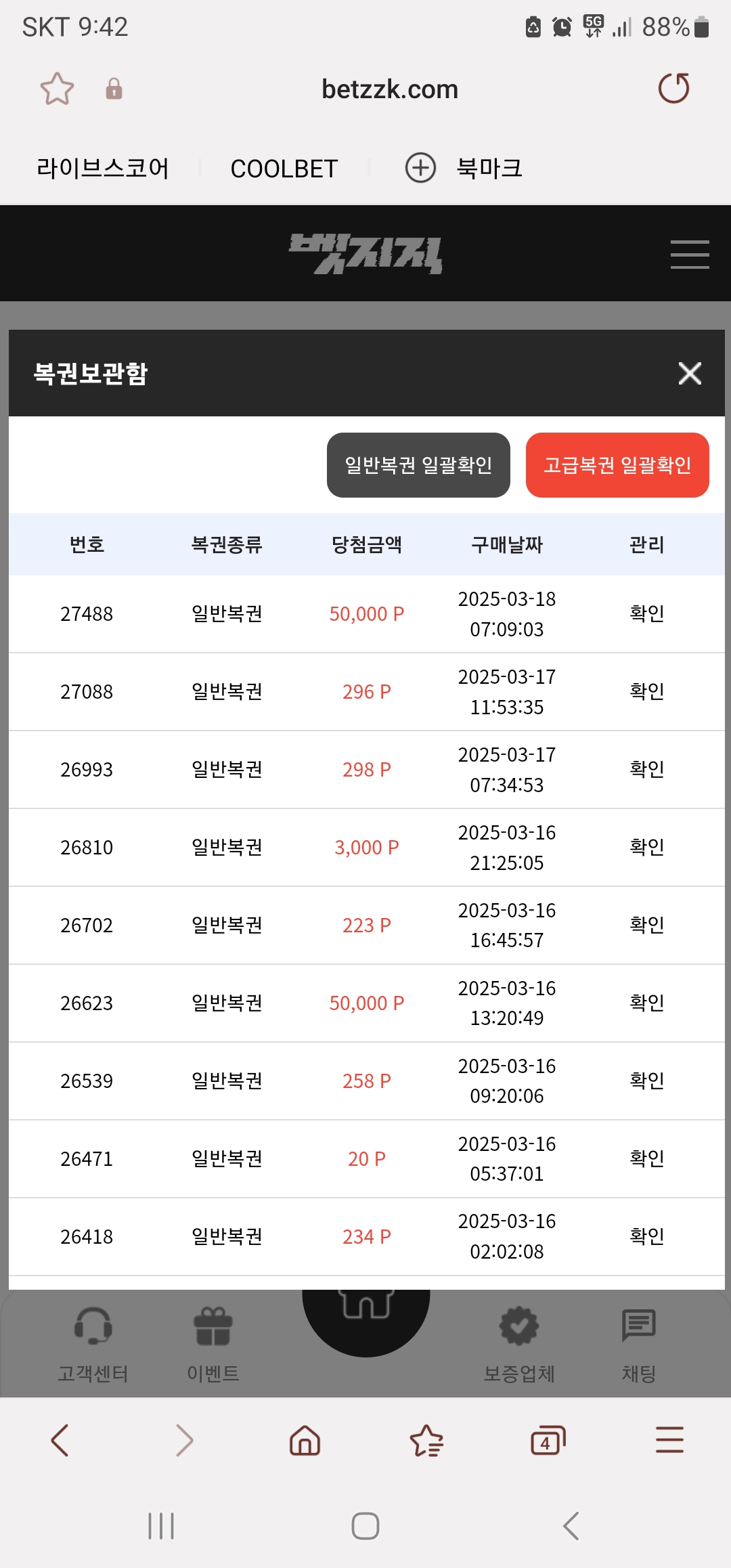Tap 확인 for ticket number 26539
This screenshot has width=731, height=1568.
(646, 1081)
